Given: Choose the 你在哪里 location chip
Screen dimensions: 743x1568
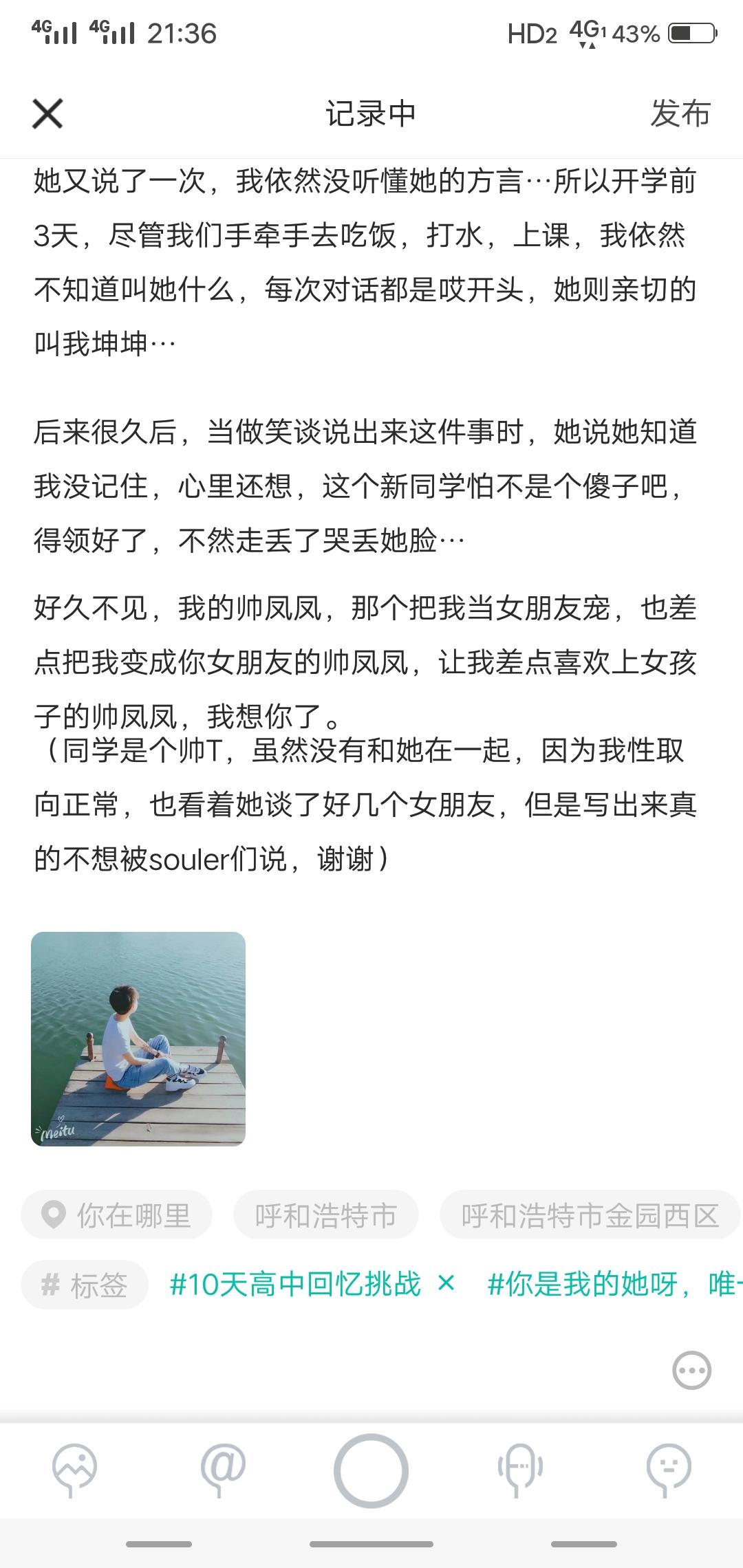Looking at the screenshot, I should point(116,1215).
